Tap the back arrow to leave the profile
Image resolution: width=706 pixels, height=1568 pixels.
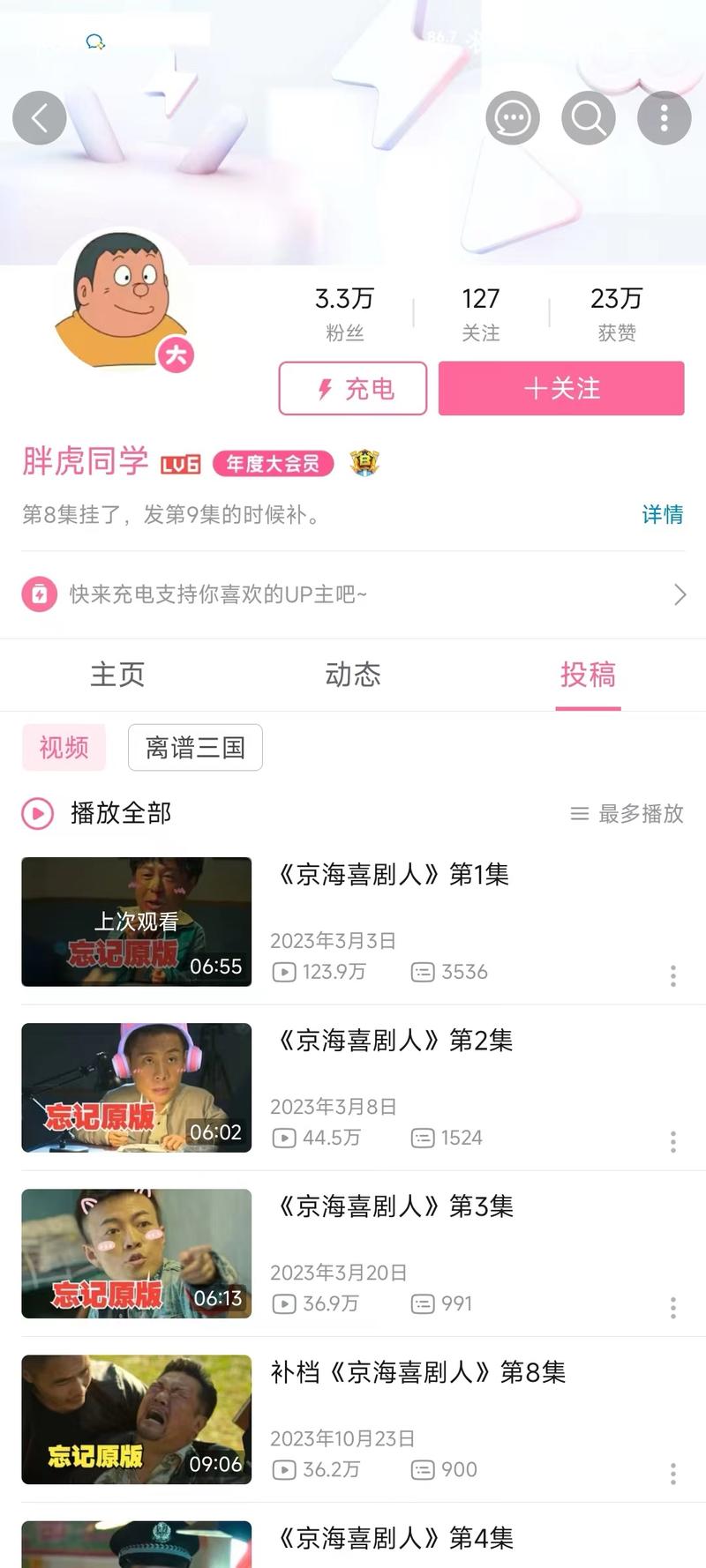coord(39,117)
